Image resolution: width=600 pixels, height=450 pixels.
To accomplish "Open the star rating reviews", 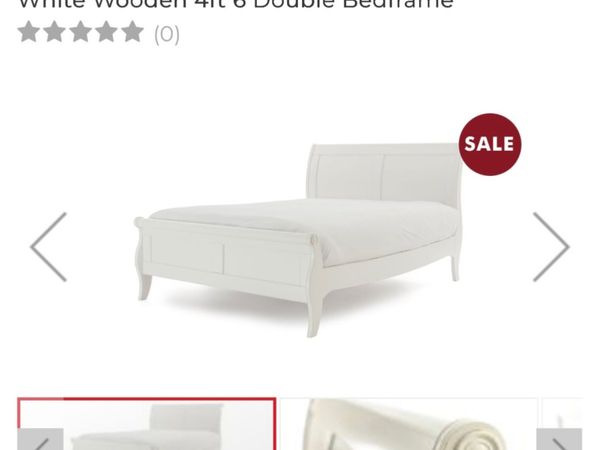I will click(x=98, y=34).
